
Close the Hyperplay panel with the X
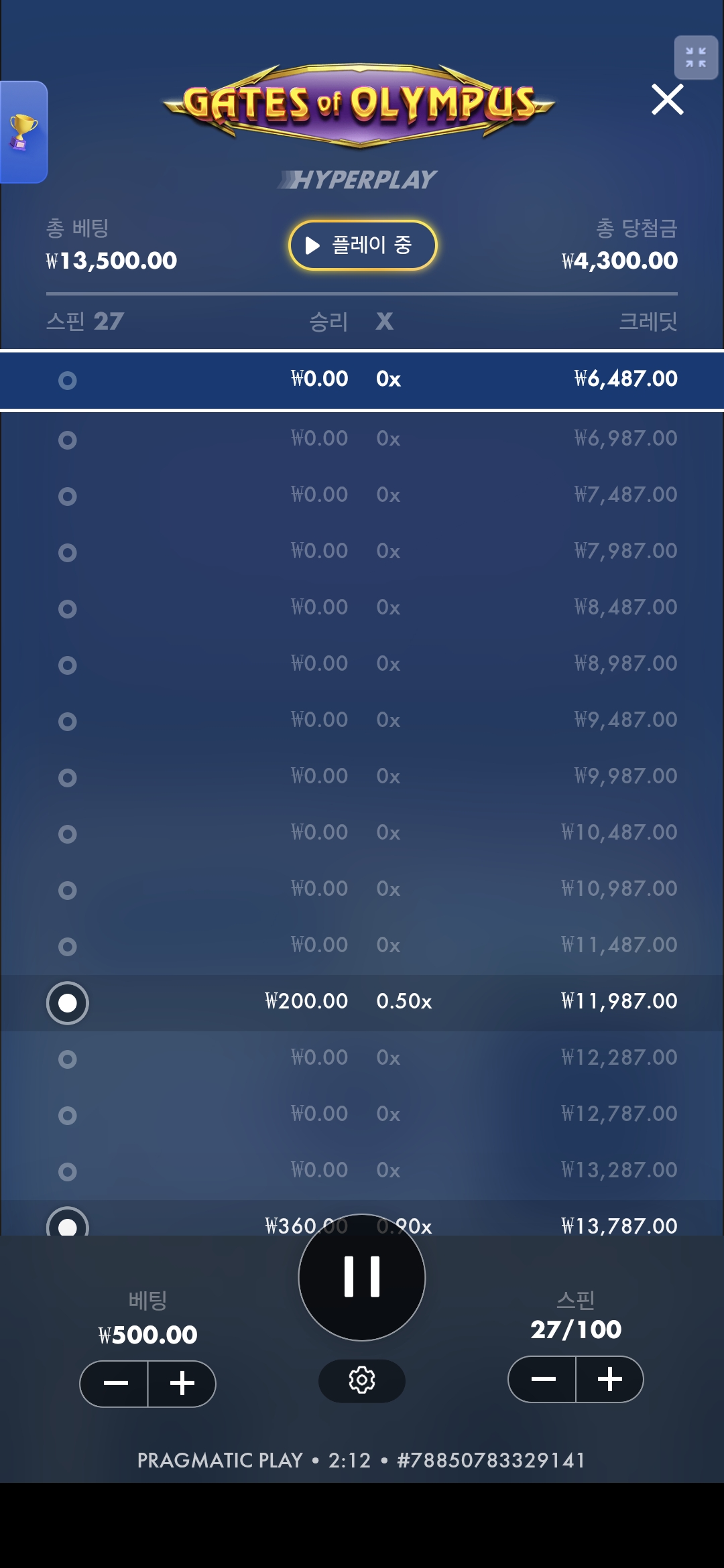(x=667, y=100)
